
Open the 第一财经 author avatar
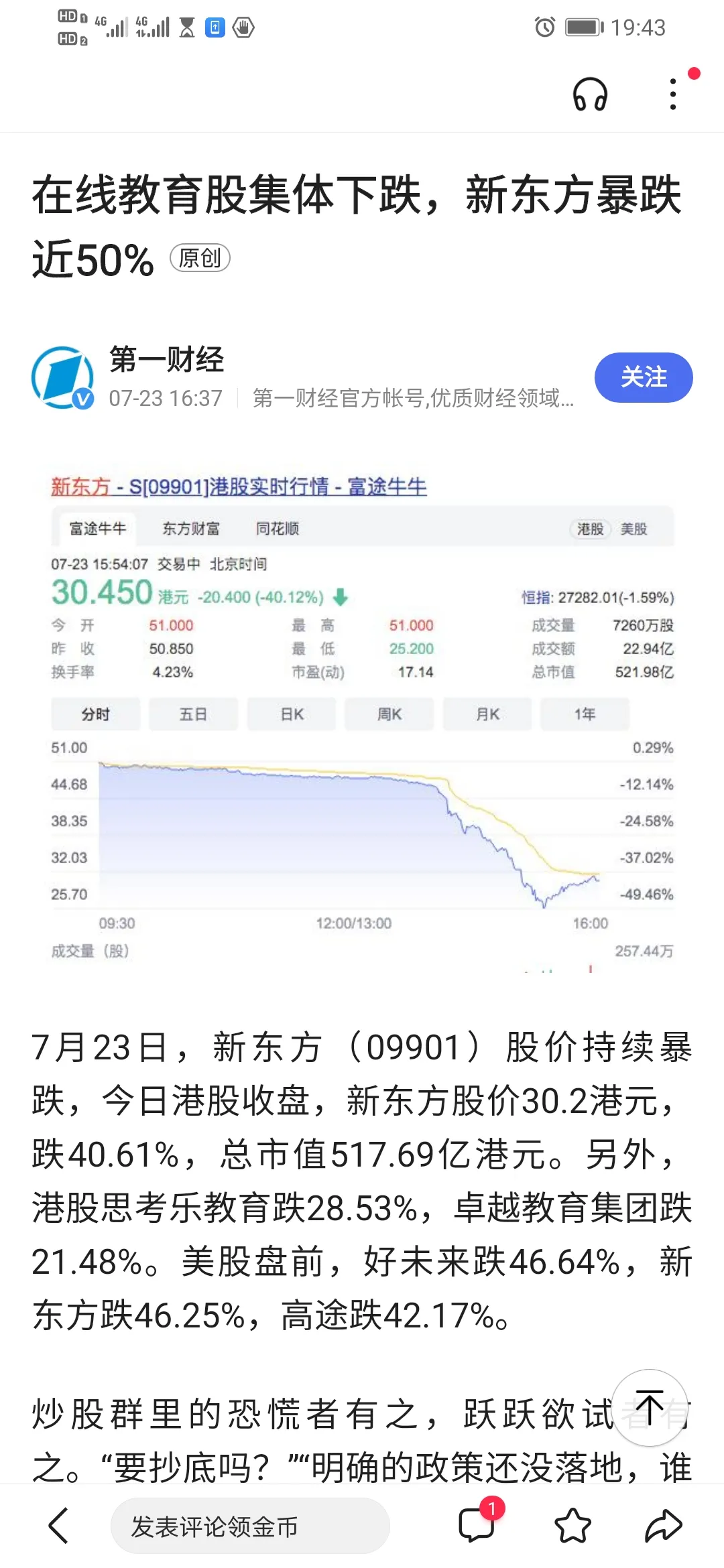[63, 377]
